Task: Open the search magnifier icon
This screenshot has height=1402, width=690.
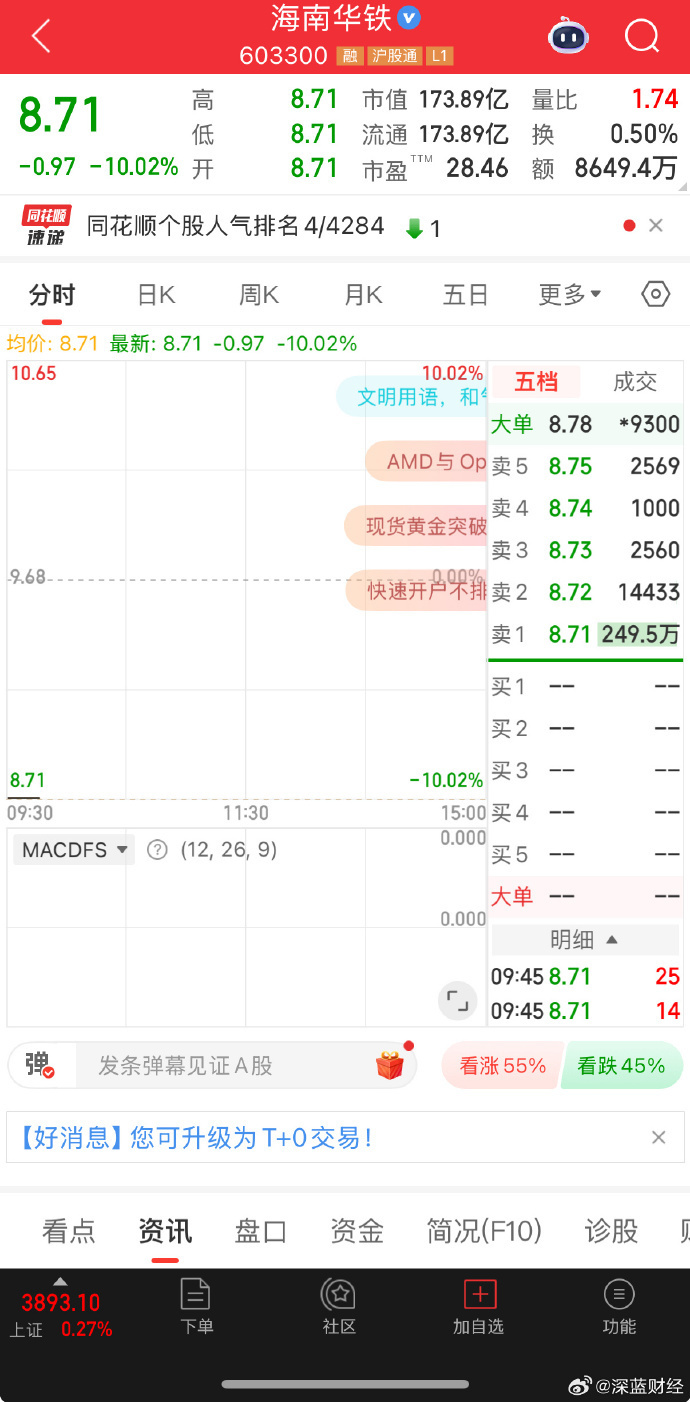Action: click(x=641, y=37)
